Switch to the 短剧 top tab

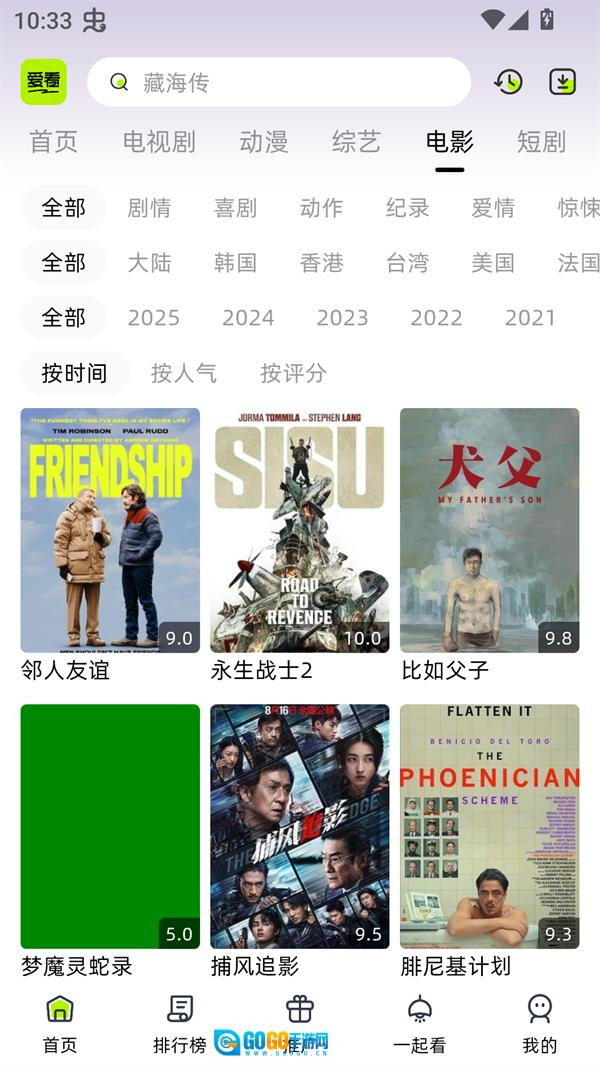point(541,142)
